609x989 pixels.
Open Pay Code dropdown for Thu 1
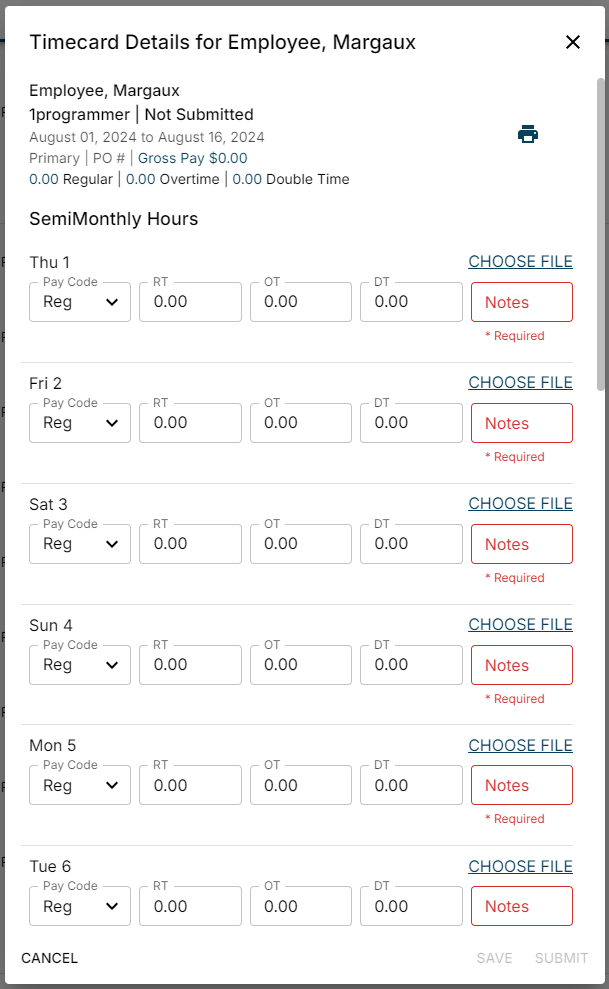coord(80,302)
